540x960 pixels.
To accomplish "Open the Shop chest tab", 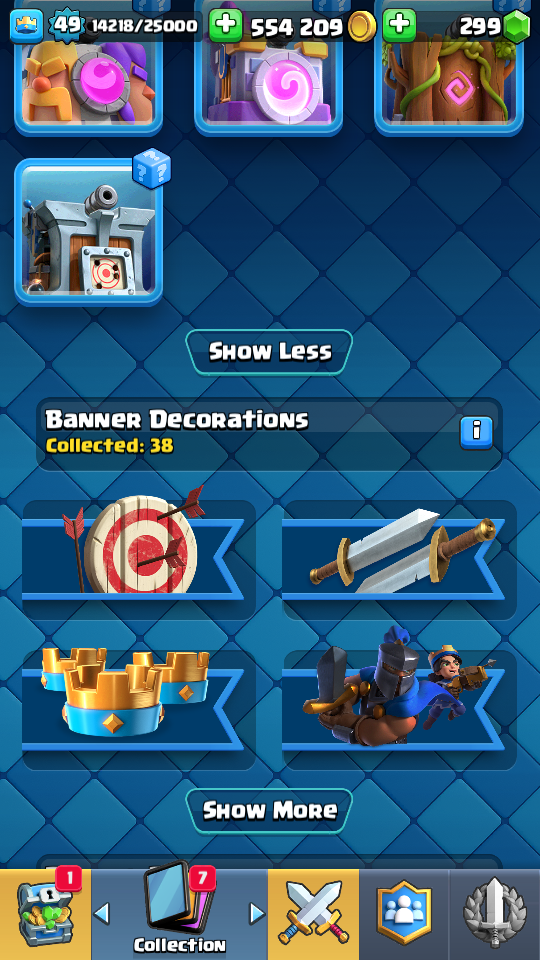I will click(45, 914).
